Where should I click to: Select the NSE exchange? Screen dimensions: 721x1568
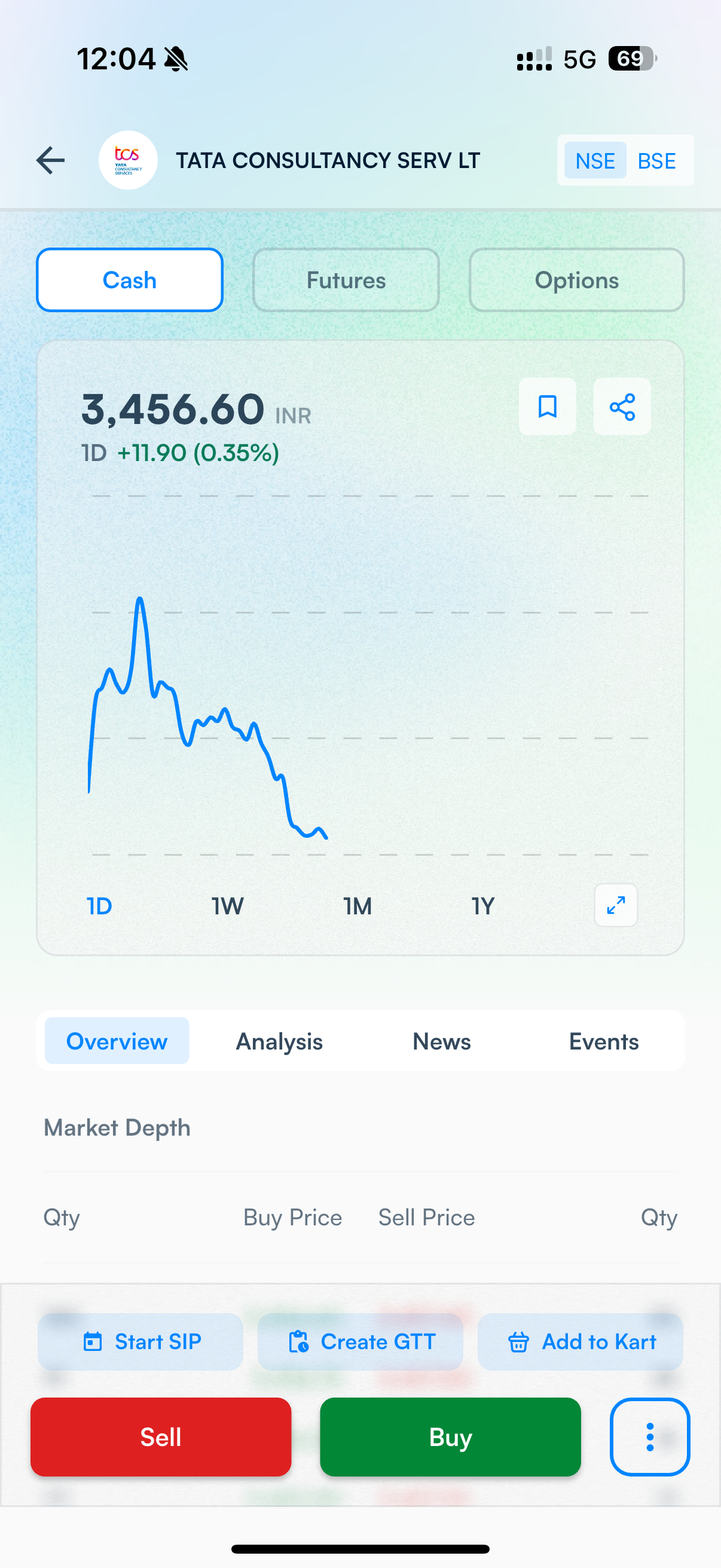(595, 161)
